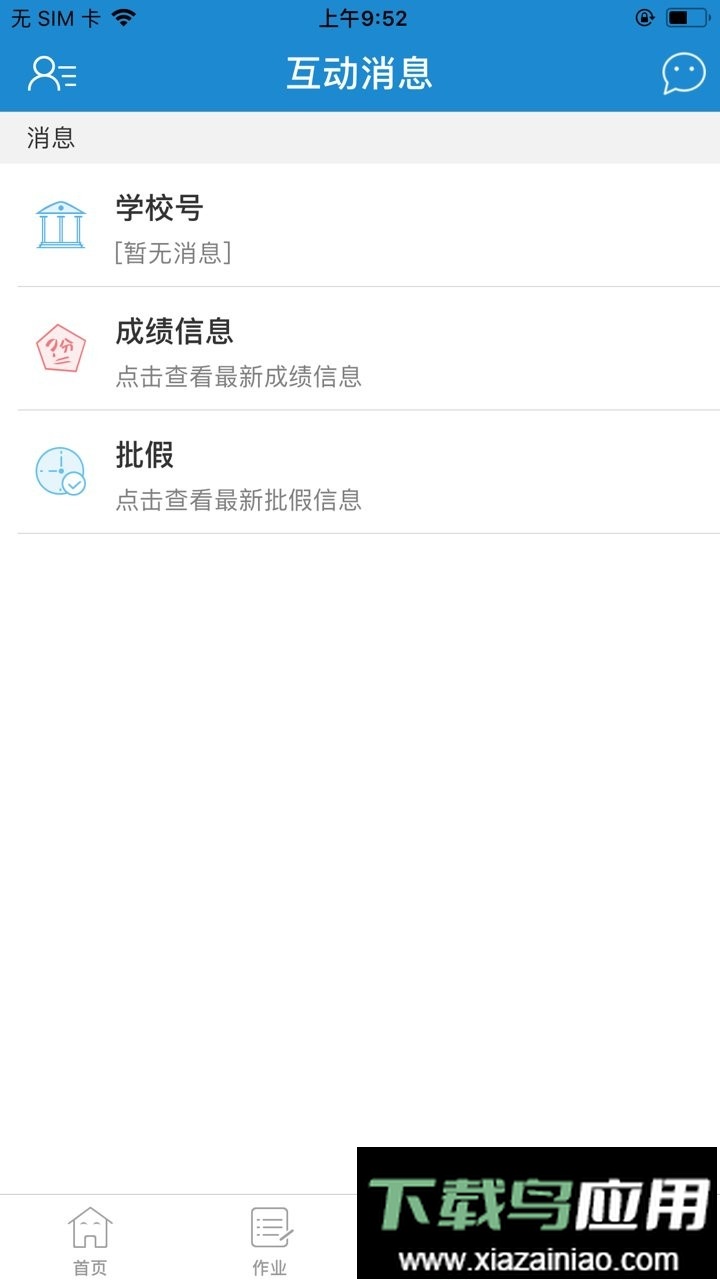Select the school building icon beside 学校号

coord(60,225)
